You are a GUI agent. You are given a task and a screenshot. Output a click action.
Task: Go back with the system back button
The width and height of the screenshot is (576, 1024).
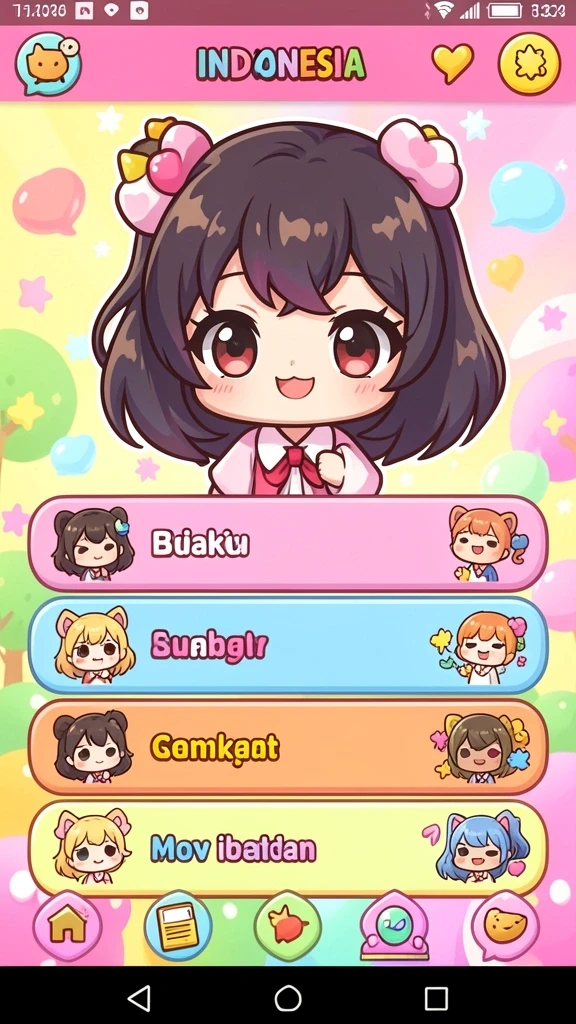(139, 998)
